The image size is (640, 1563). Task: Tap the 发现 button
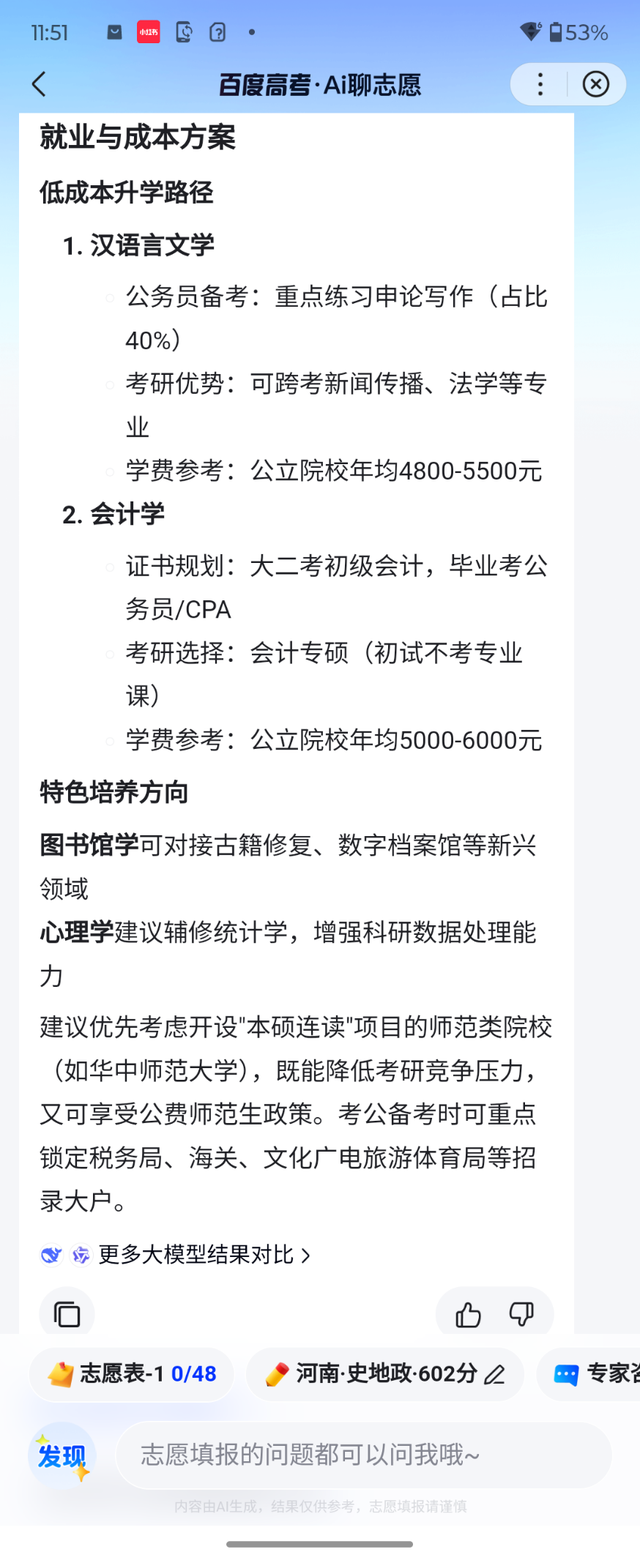pos(62,1455)
